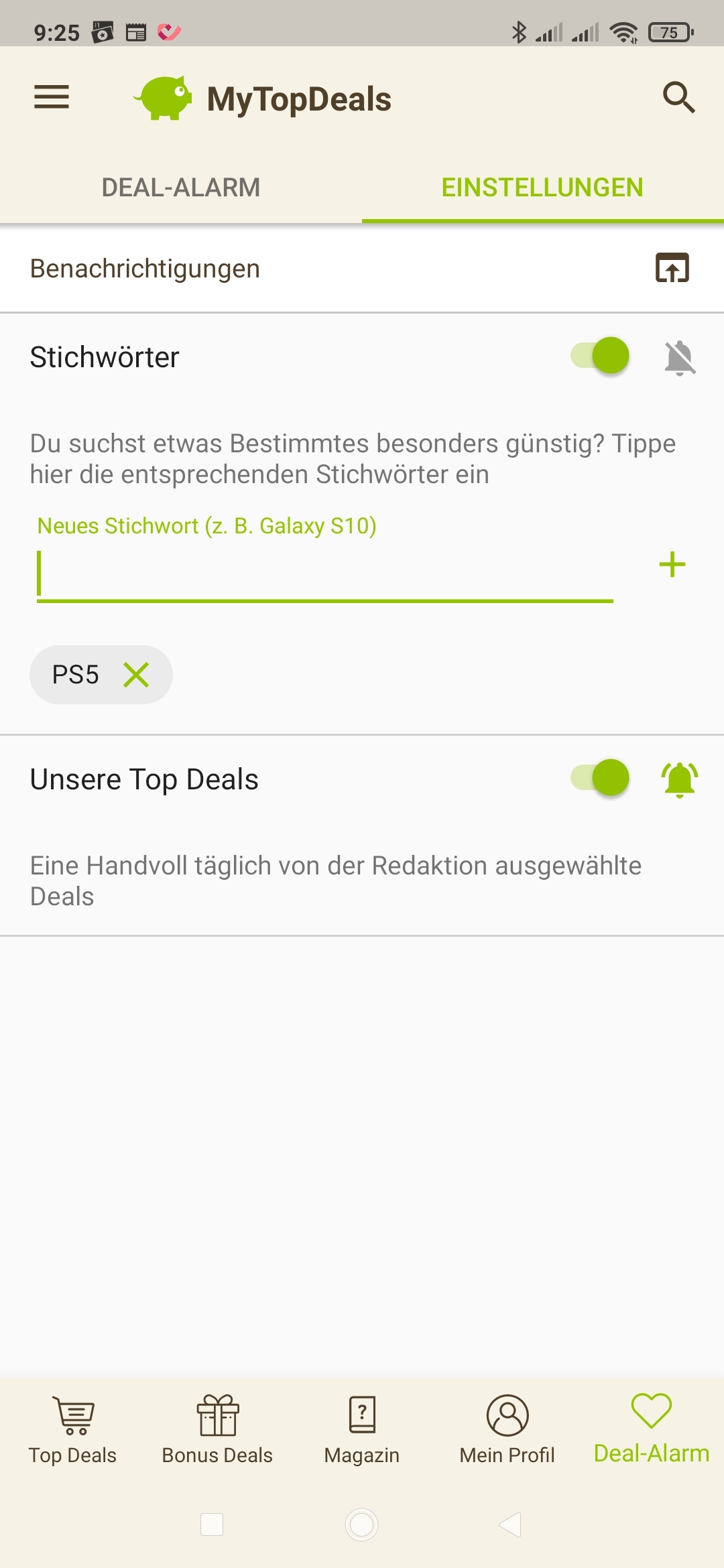Open search with the magnifier icon

678,97
